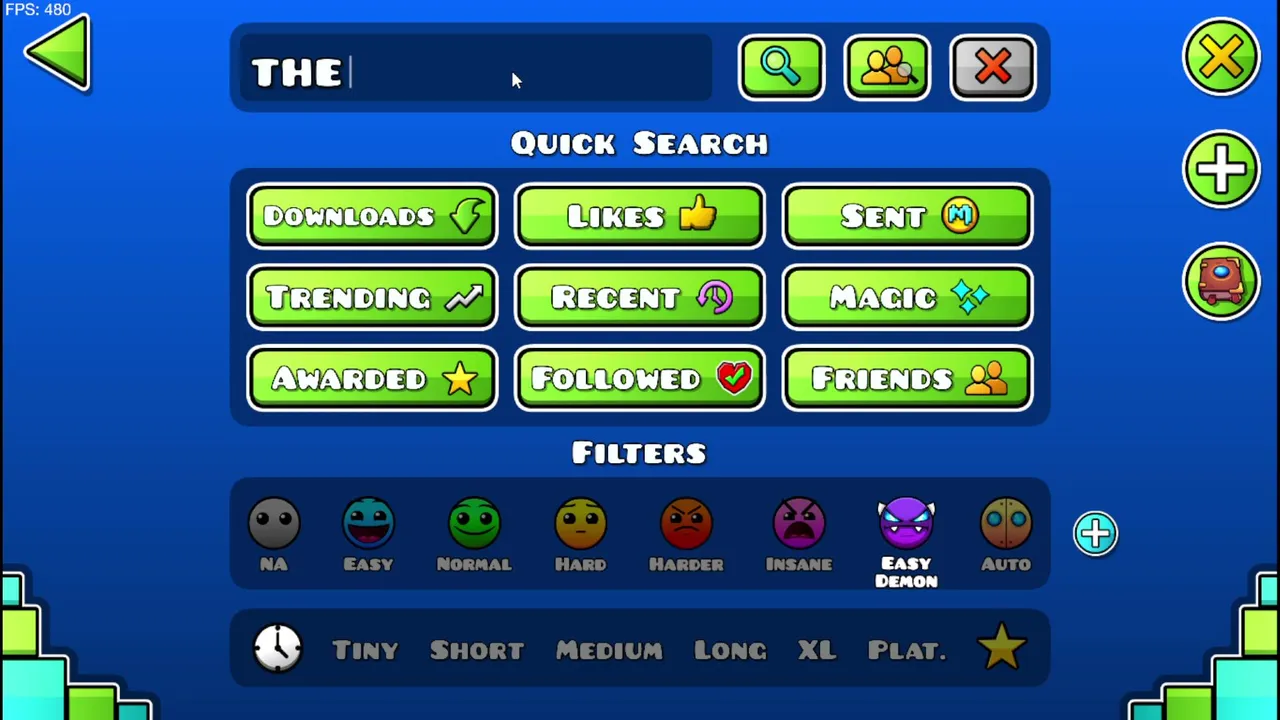Viewport: 1280px width, 720px height.
Task: View Followed creators' levels
Action: tap(640, 378)
